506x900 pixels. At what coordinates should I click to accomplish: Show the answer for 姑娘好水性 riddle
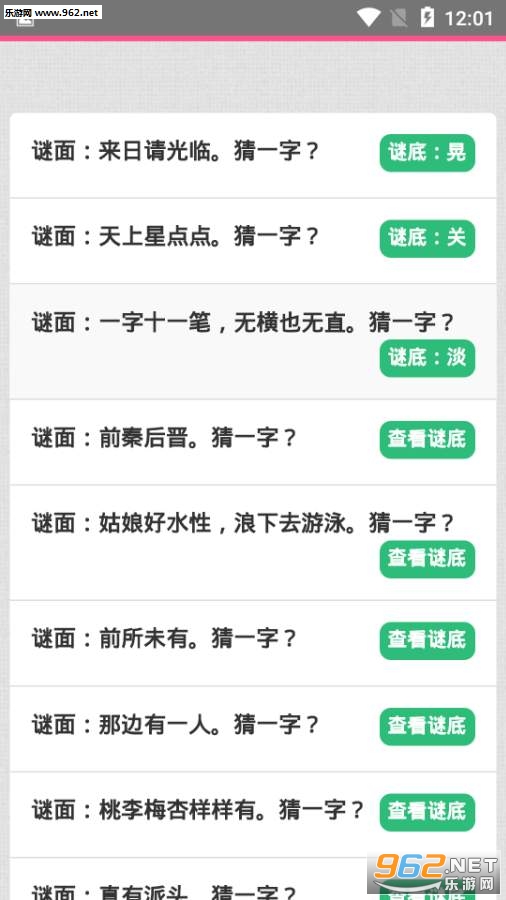coord(427,559)
